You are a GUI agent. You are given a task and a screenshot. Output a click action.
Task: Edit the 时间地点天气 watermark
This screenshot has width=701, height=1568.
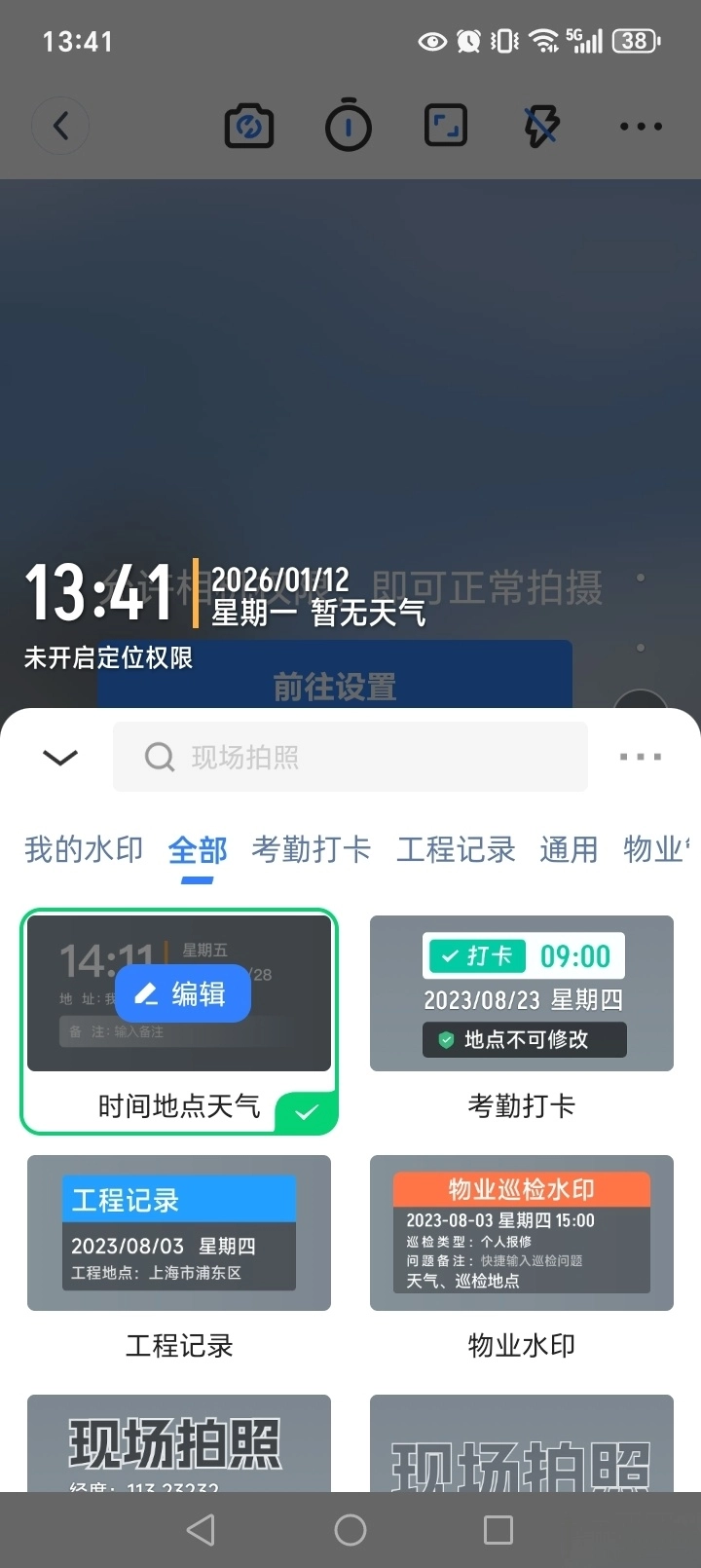(x=183, y=993)
